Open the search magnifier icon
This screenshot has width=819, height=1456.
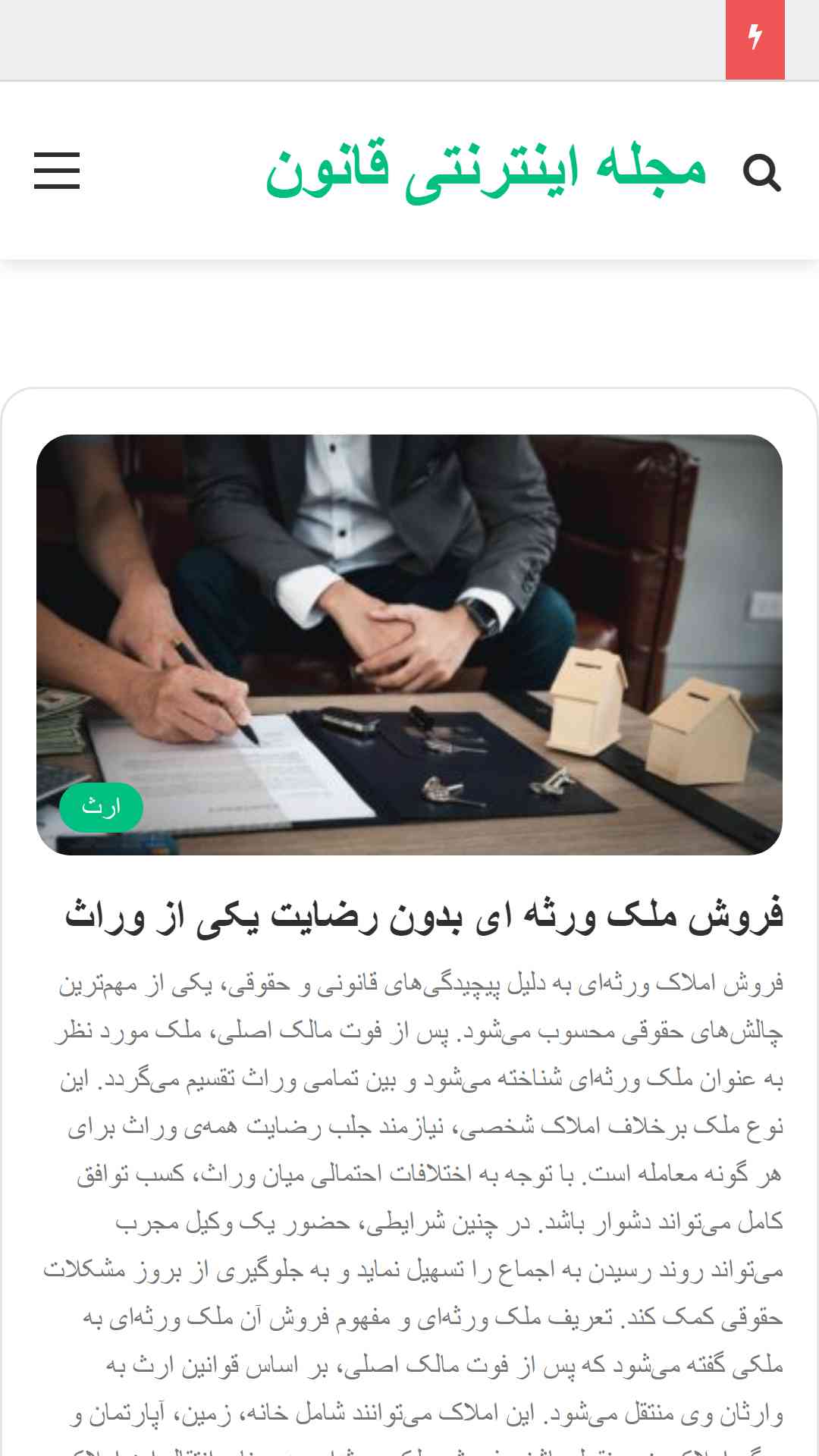[x=761, y=173]
